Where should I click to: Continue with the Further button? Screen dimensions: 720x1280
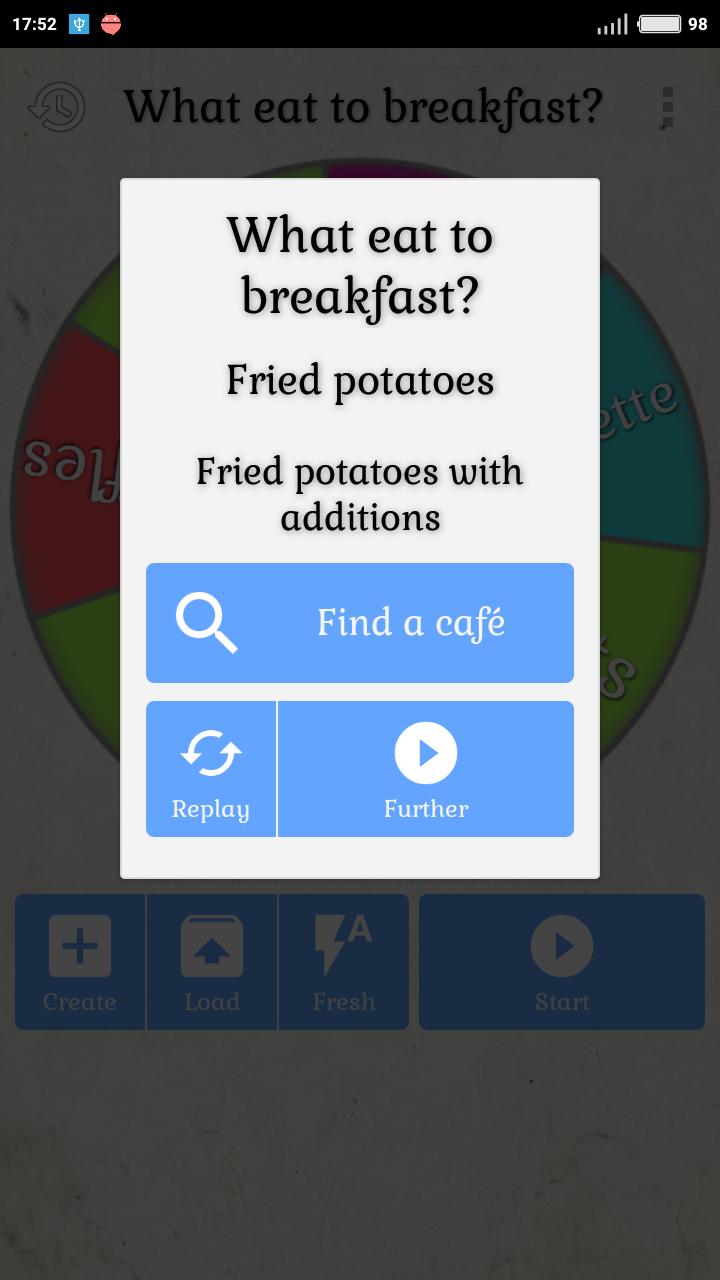[426, 768]
